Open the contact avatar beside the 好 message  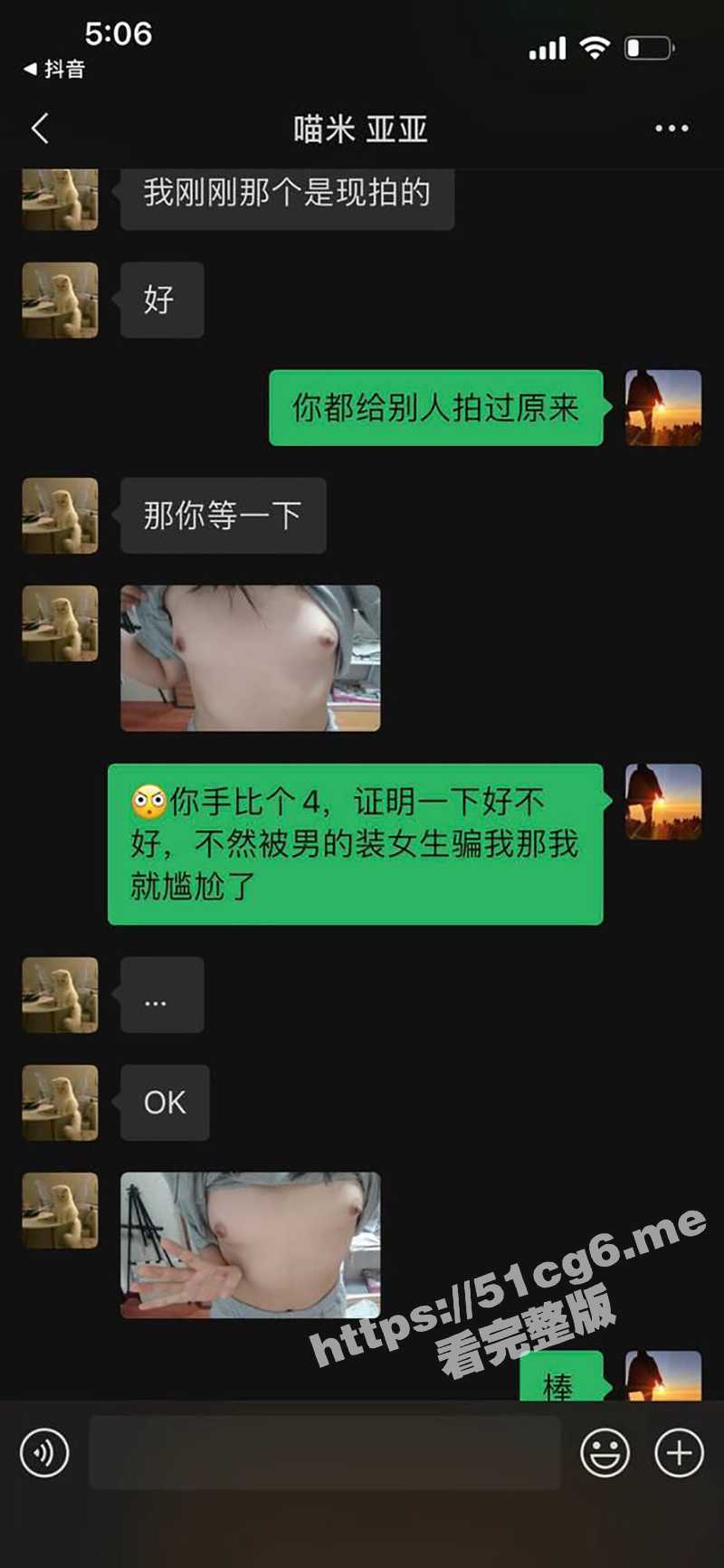pos(60,300)
